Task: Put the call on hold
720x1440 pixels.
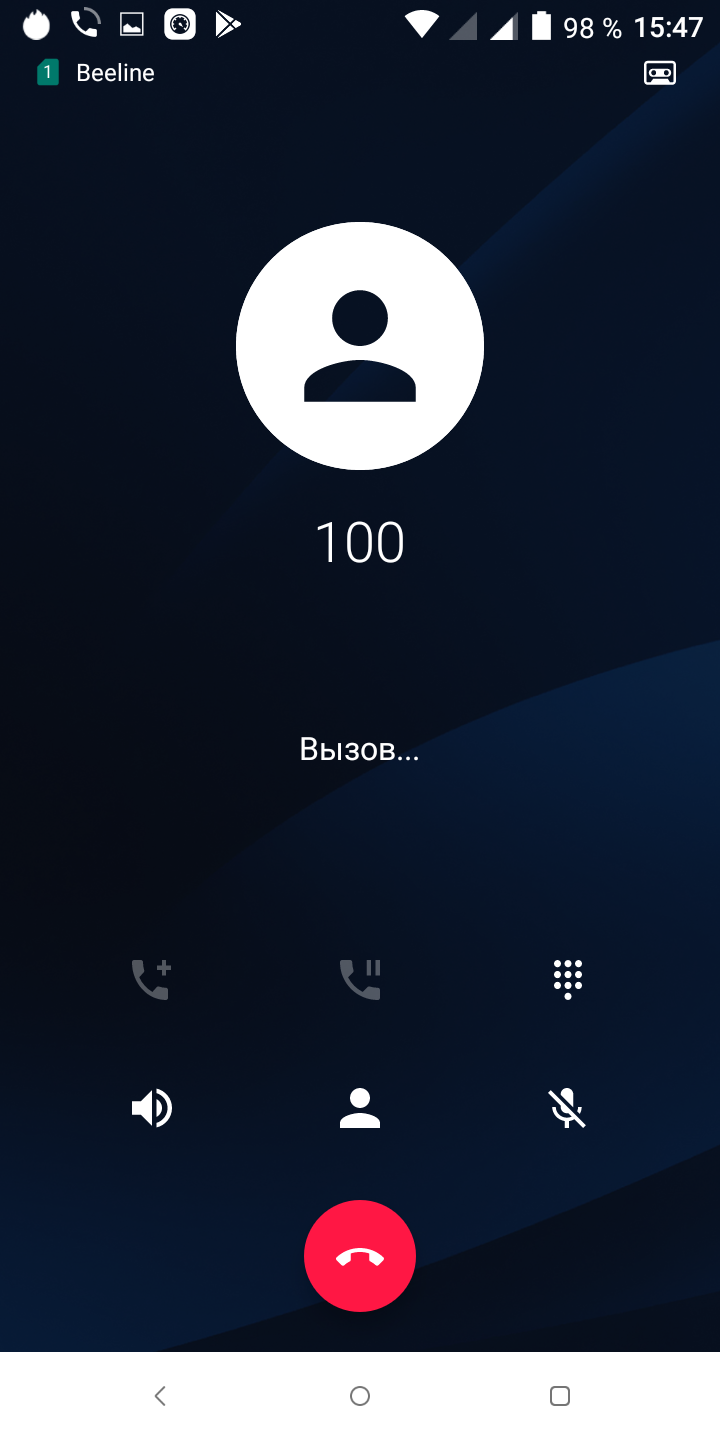Action: pos(360,979)
